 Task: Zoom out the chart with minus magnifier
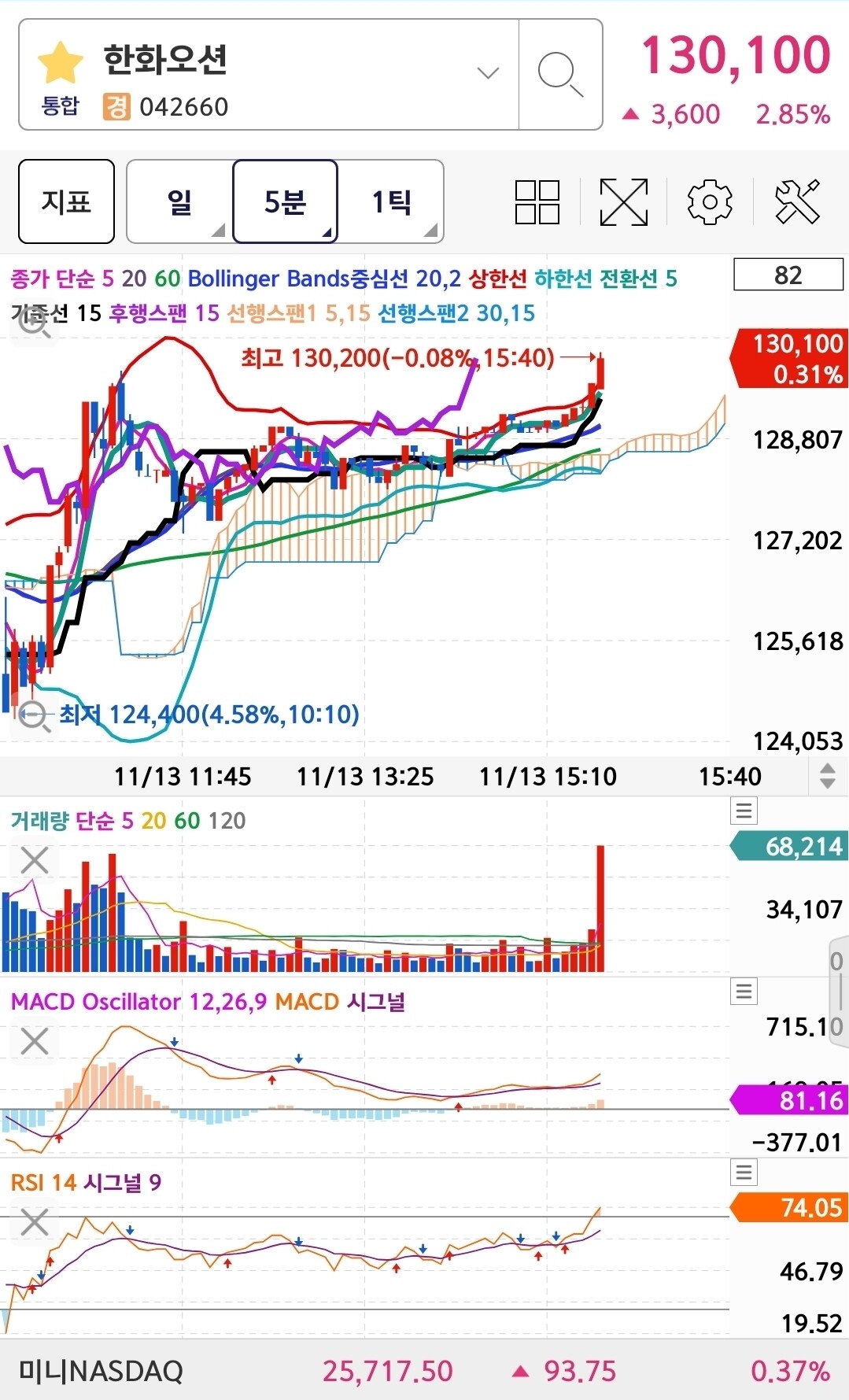point(35,716)
